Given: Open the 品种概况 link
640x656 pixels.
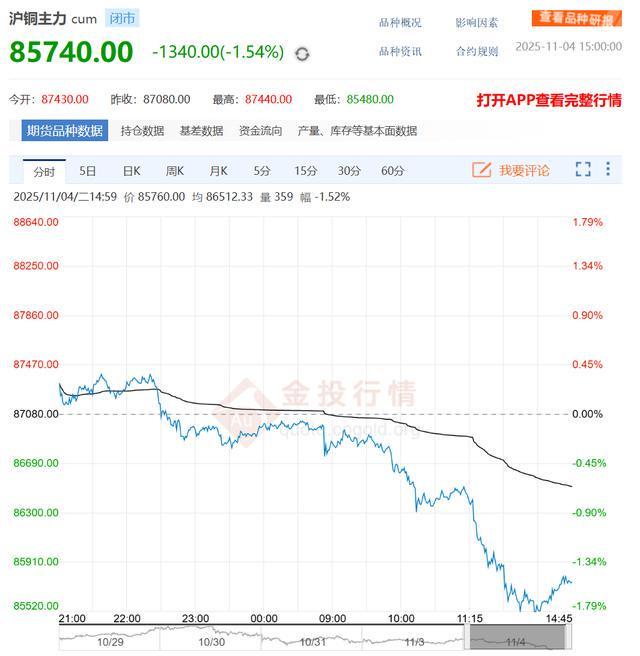Looking at the screenshot, I should pyautogui.click(x=400, y=23).
